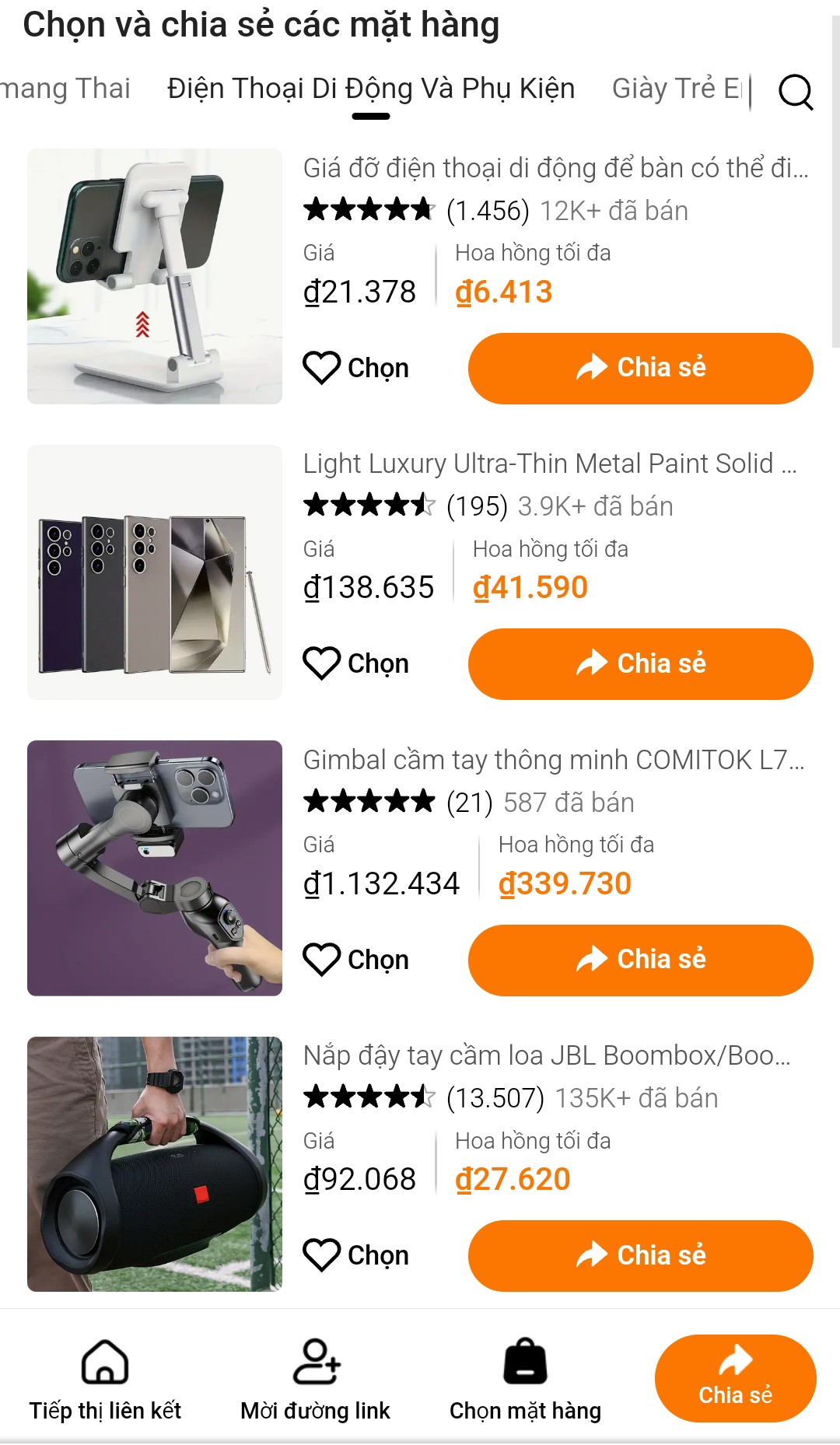Image resolution: width=840 pixels, height=1445 pixels.
Task: Share the JBL Boombox handle cover
Action: coord(640,1256)
